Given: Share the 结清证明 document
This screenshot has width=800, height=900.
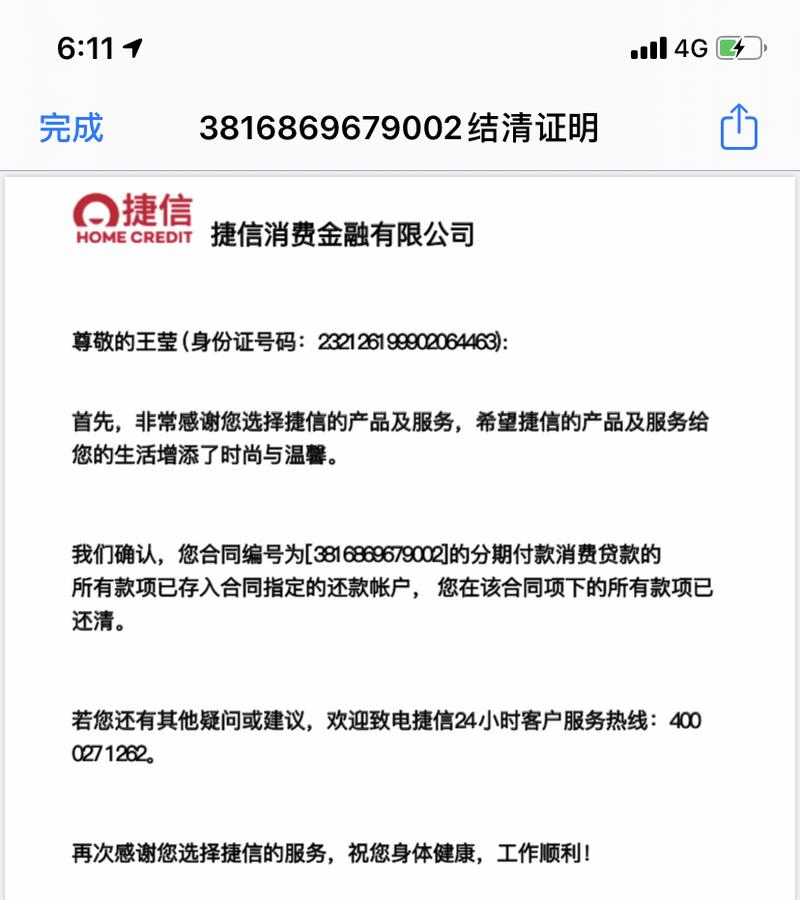Looking at the screenshot, I should [739, 127].
